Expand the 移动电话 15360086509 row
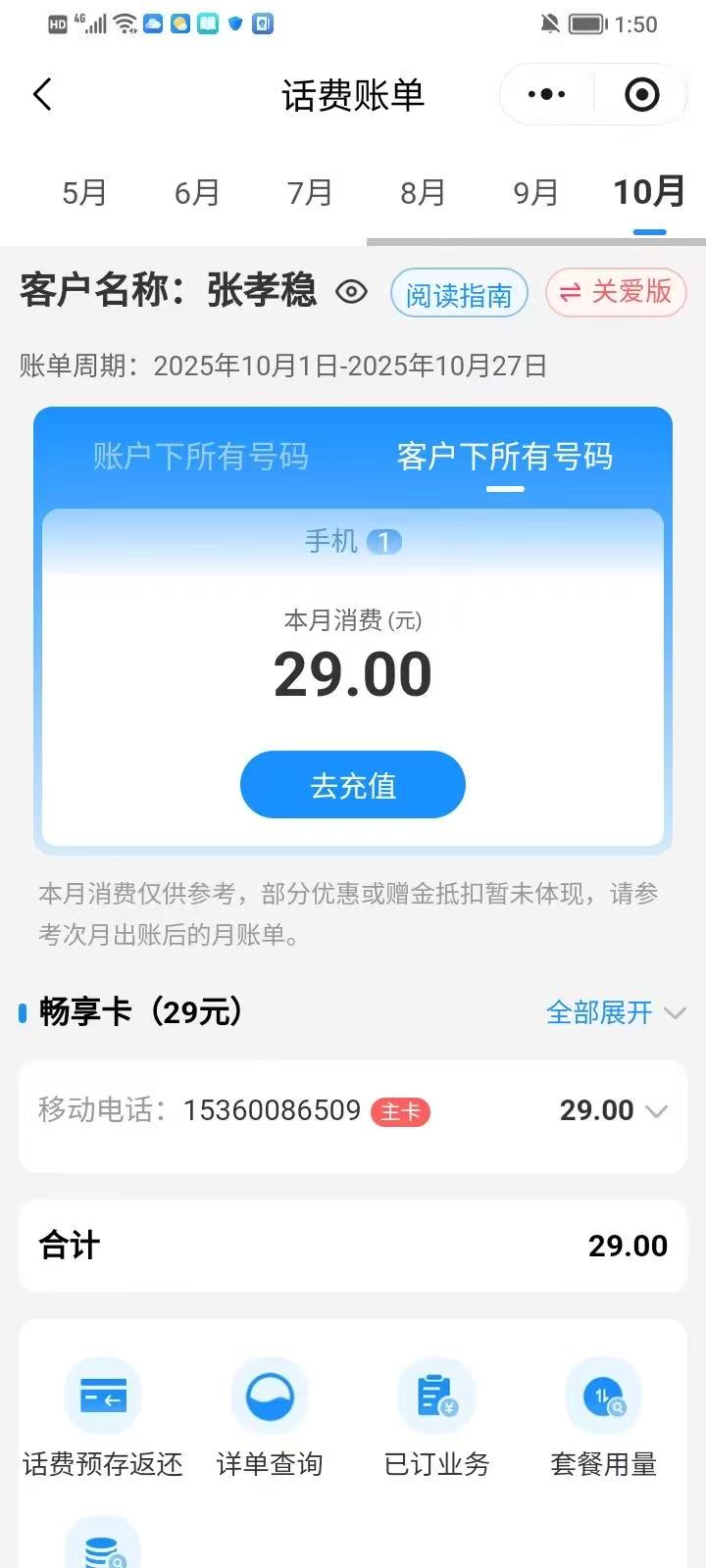706x1568 pixels. tap(655, 1111)
